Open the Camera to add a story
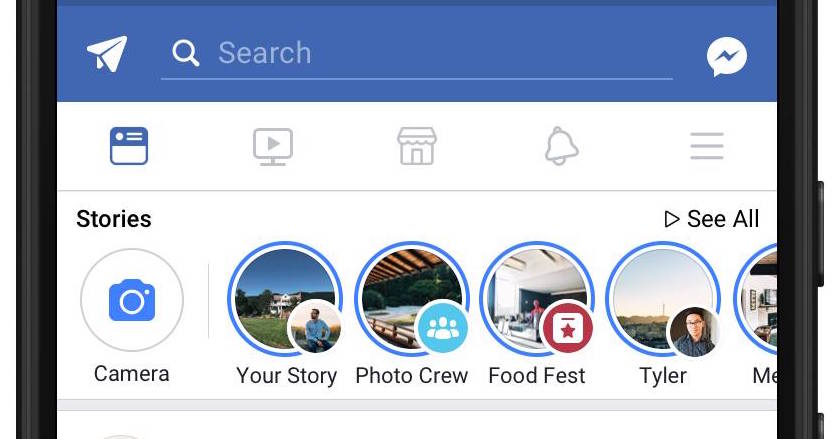This screenshot has width=838, height=439. [132, 300]
